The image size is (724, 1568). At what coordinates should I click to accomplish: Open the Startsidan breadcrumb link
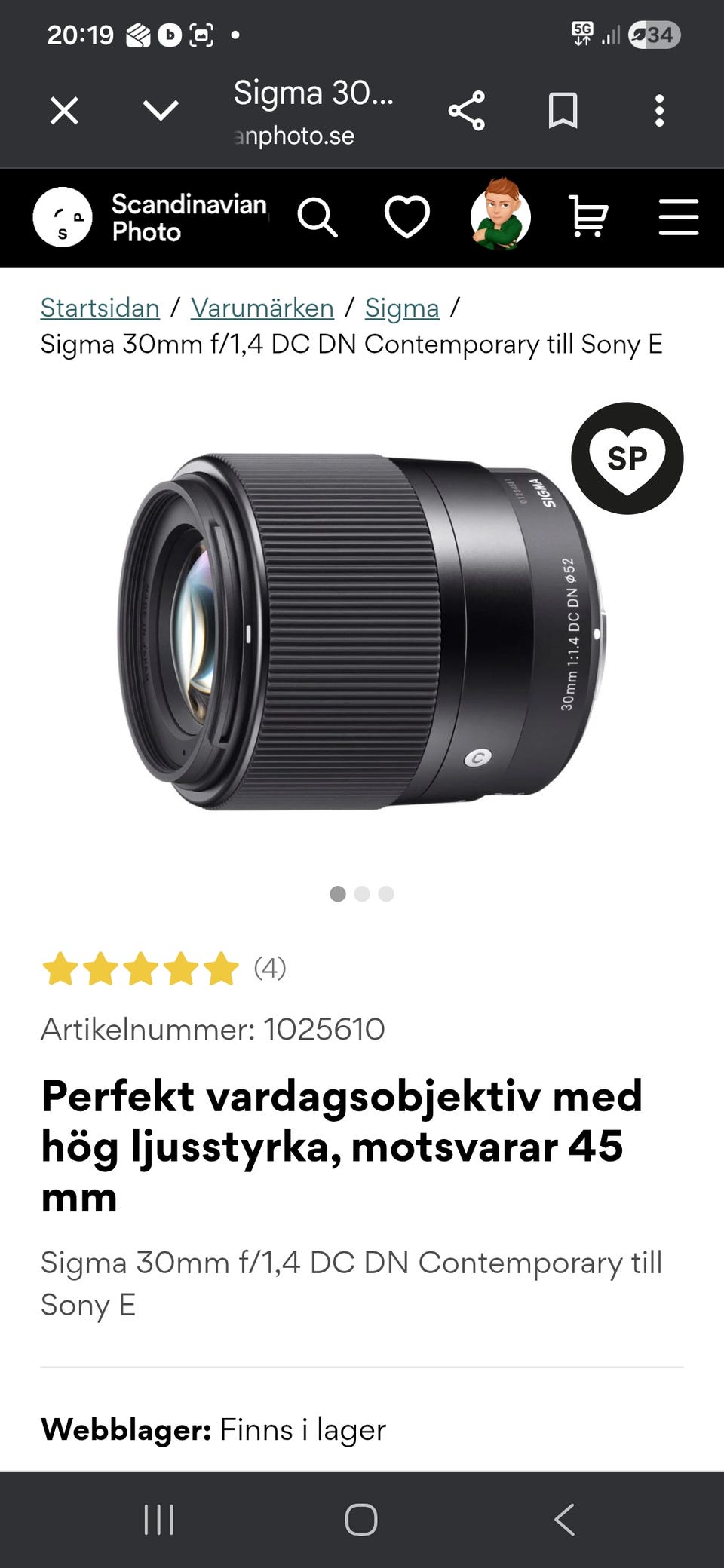(x=99, y=308)
